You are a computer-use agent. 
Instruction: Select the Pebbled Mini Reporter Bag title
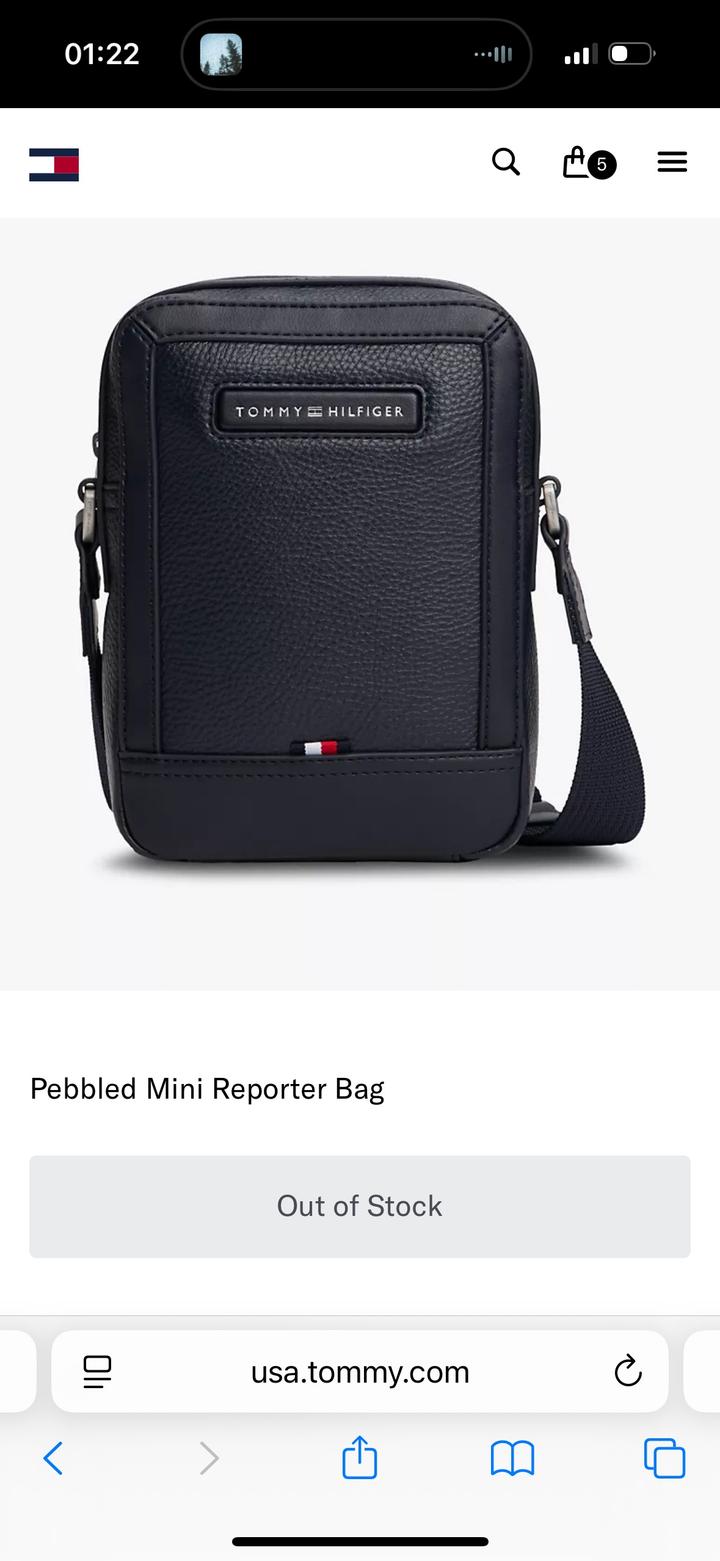pos(206,1088)
